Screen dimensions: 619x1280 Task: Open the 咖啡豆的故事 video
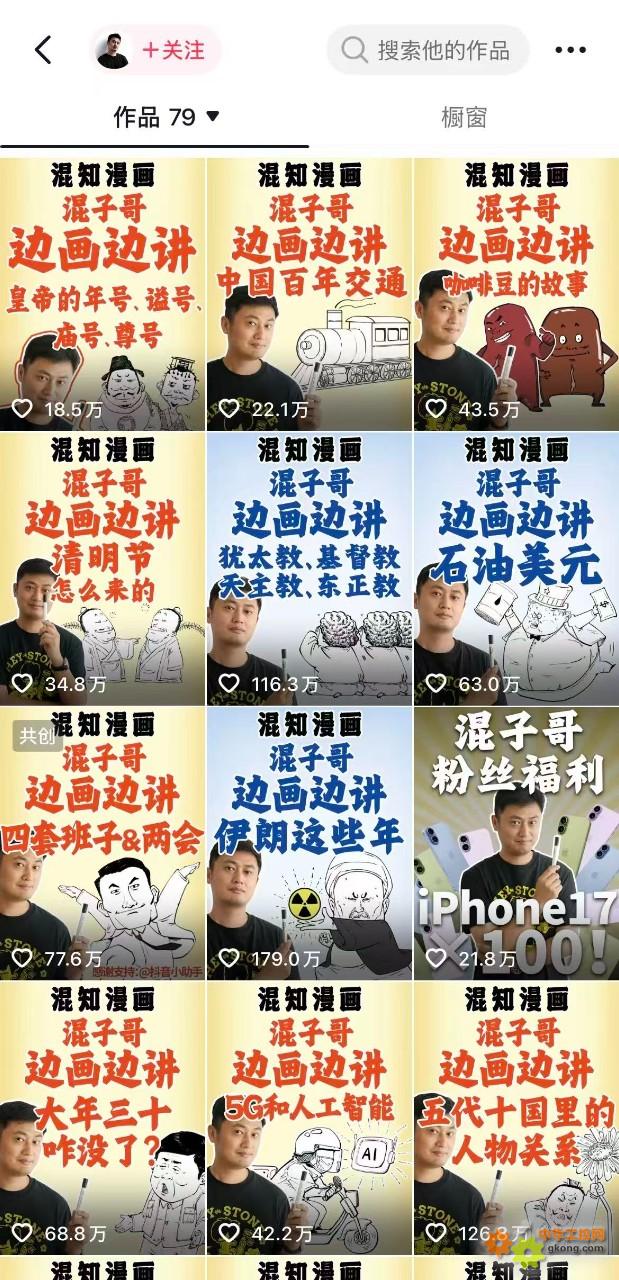[x=516, y=295]
